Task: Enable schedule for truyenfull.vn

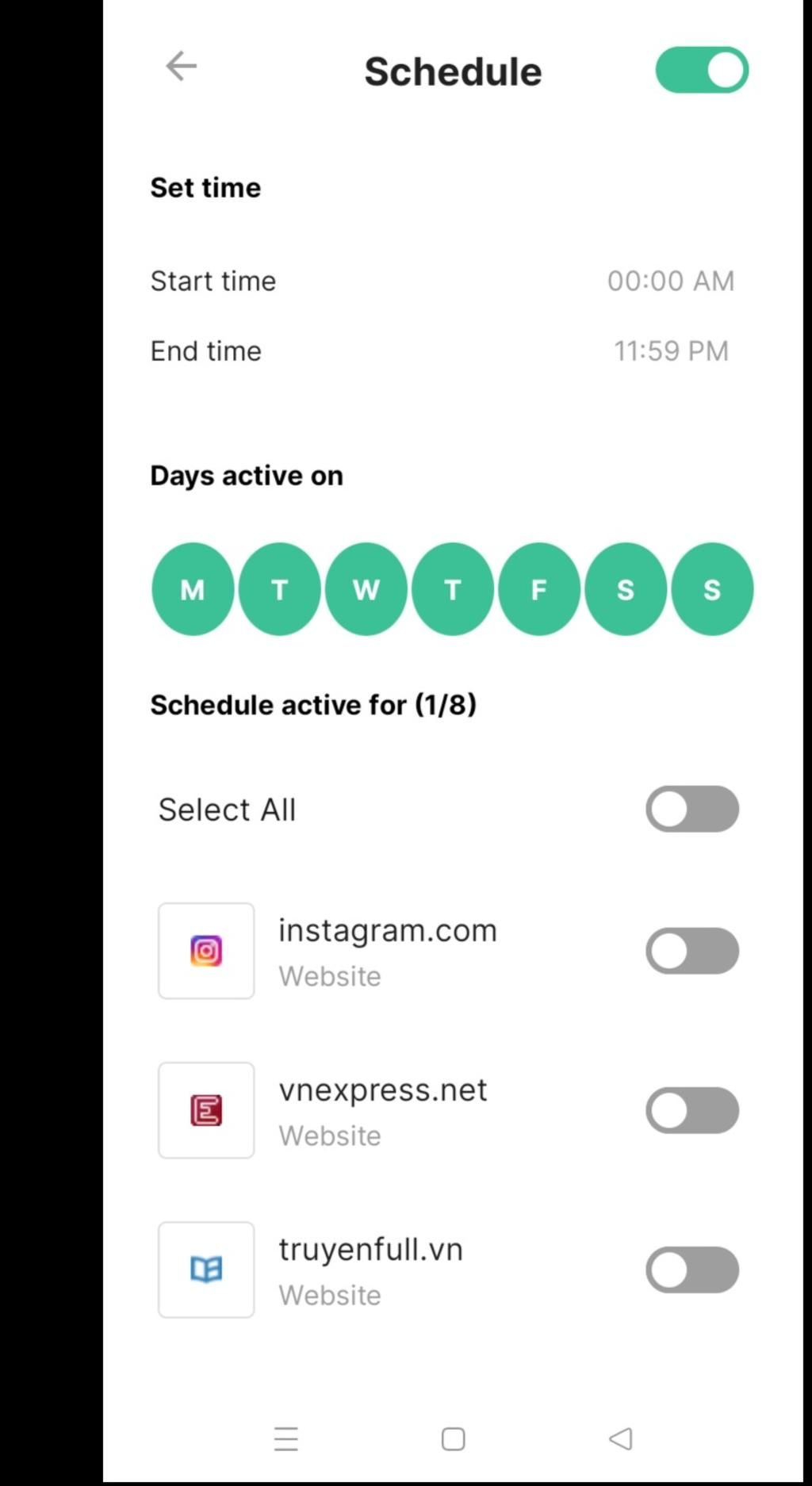Action: [x=691, y=1270]
